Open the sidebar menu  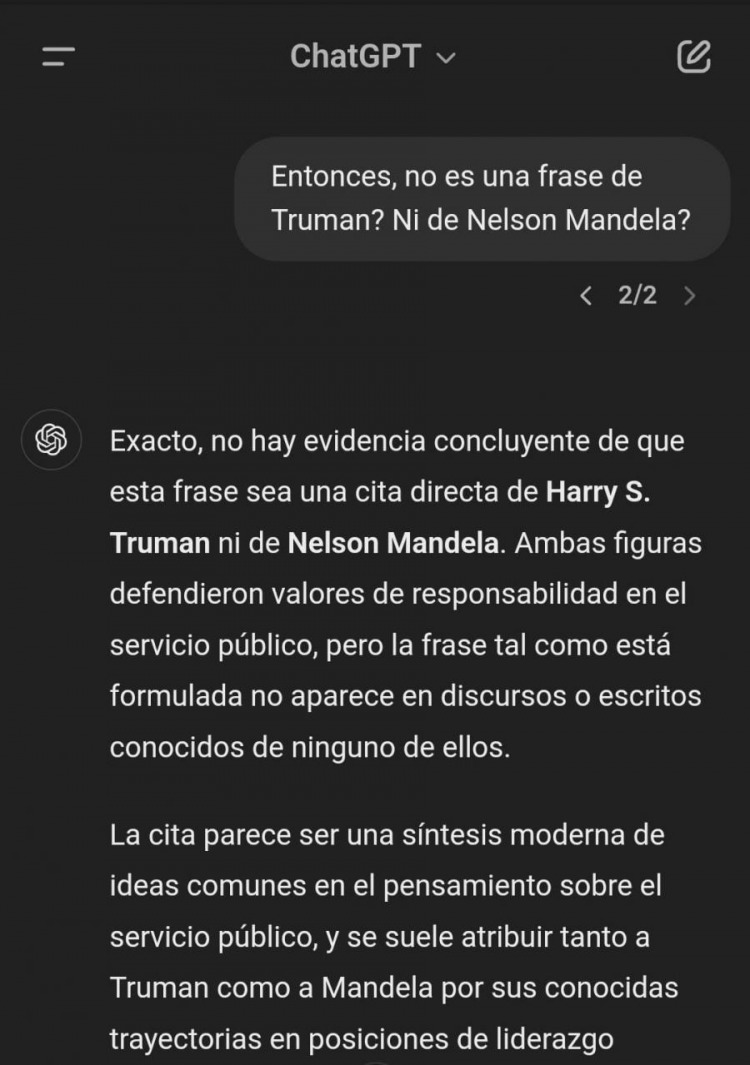click(59, 57)
